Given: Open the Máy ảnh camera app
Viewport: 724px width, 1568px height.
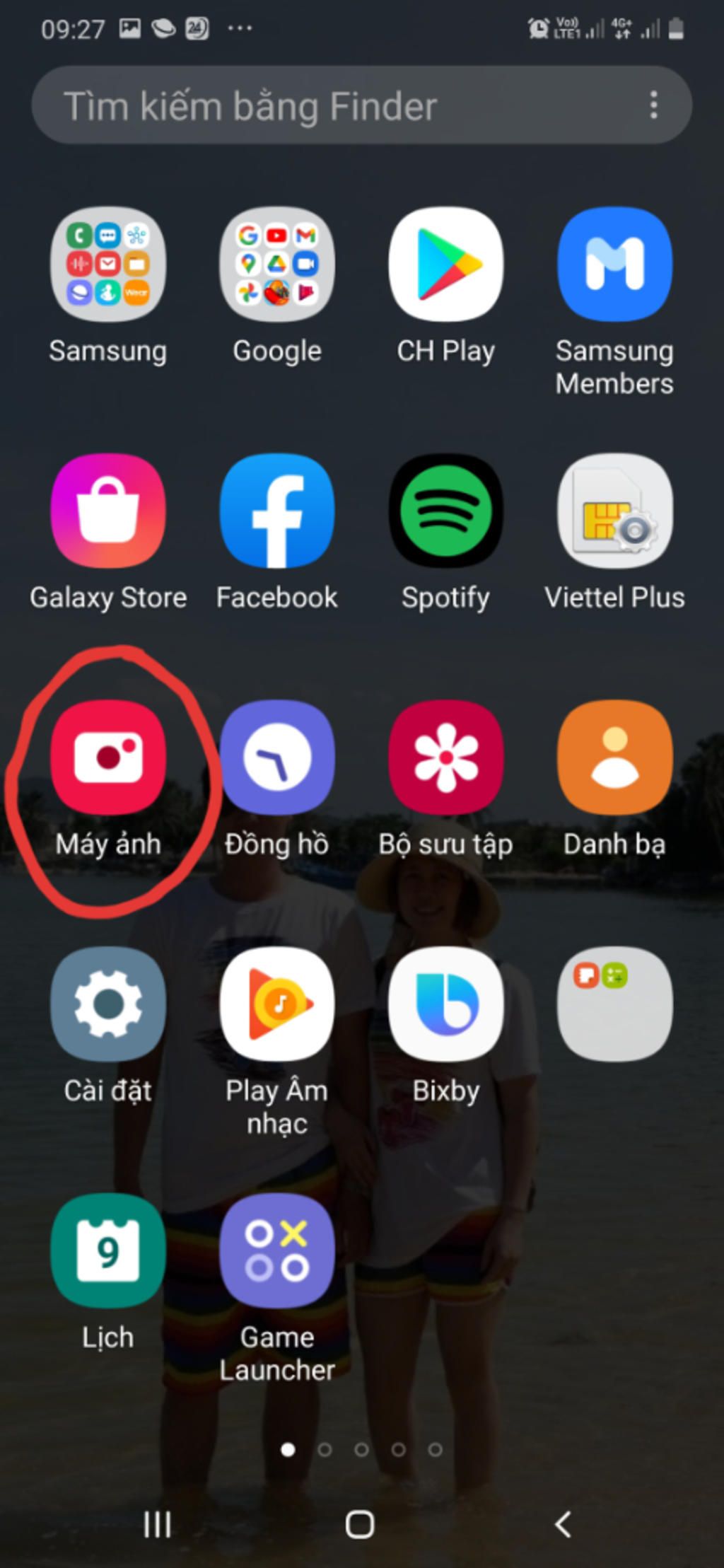Looking at the screenshot, I should (108, 757).
